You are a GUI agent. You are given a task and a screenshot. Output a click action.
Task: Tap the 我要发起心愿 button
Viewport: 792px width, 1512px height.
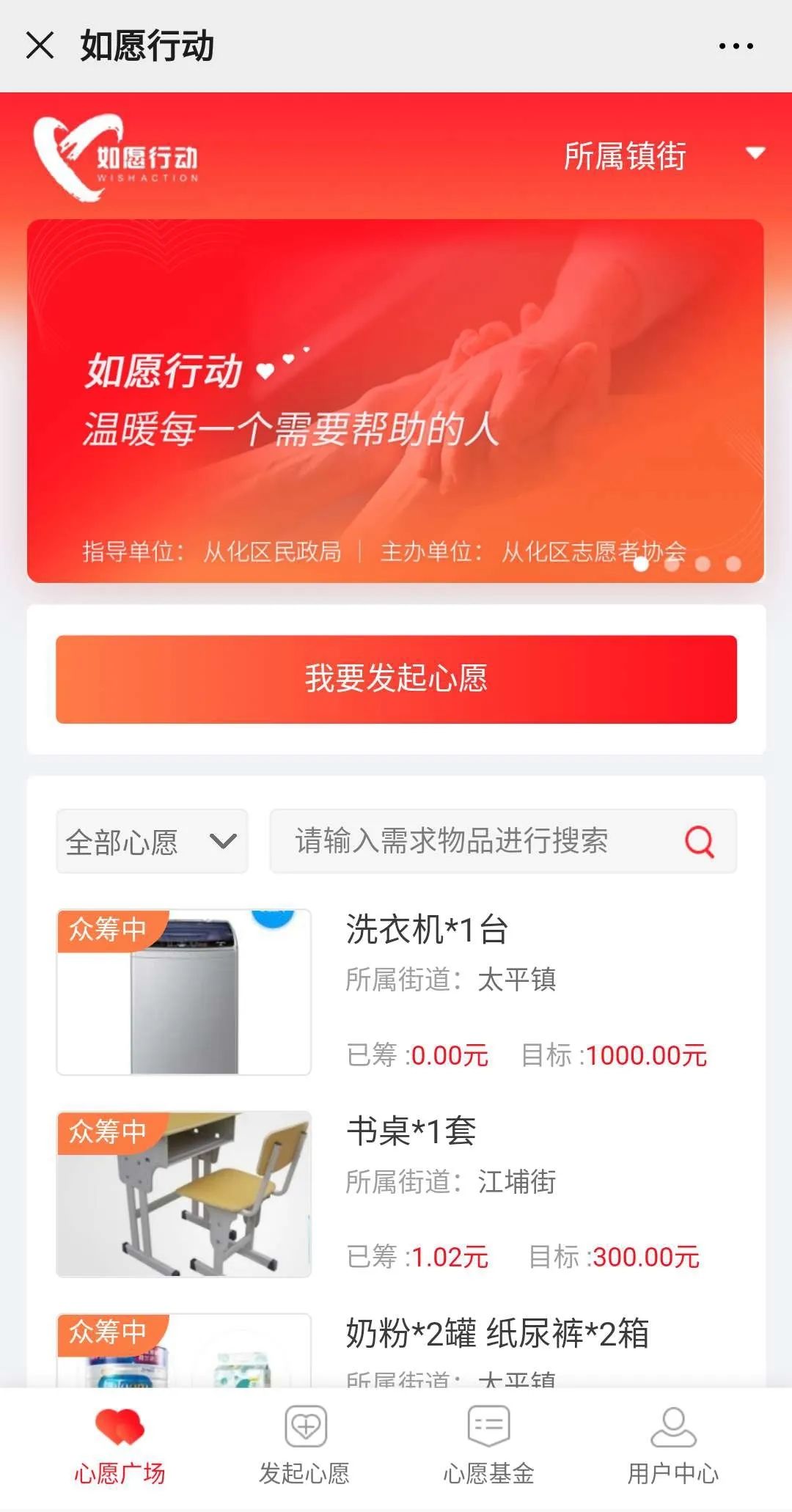(396, 679)
